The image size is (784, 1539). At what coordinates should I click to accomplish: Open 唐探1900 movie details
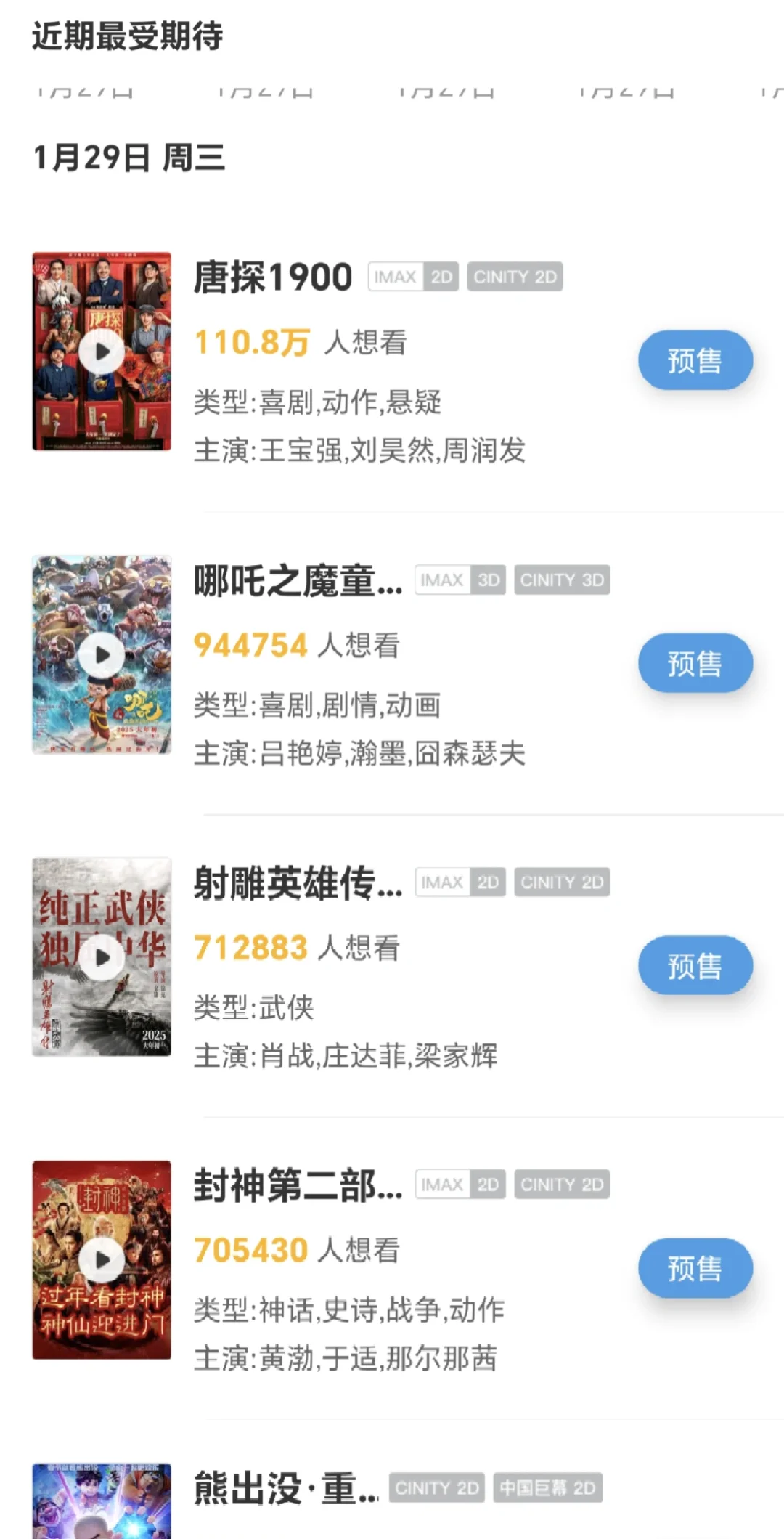click(273, 277)
